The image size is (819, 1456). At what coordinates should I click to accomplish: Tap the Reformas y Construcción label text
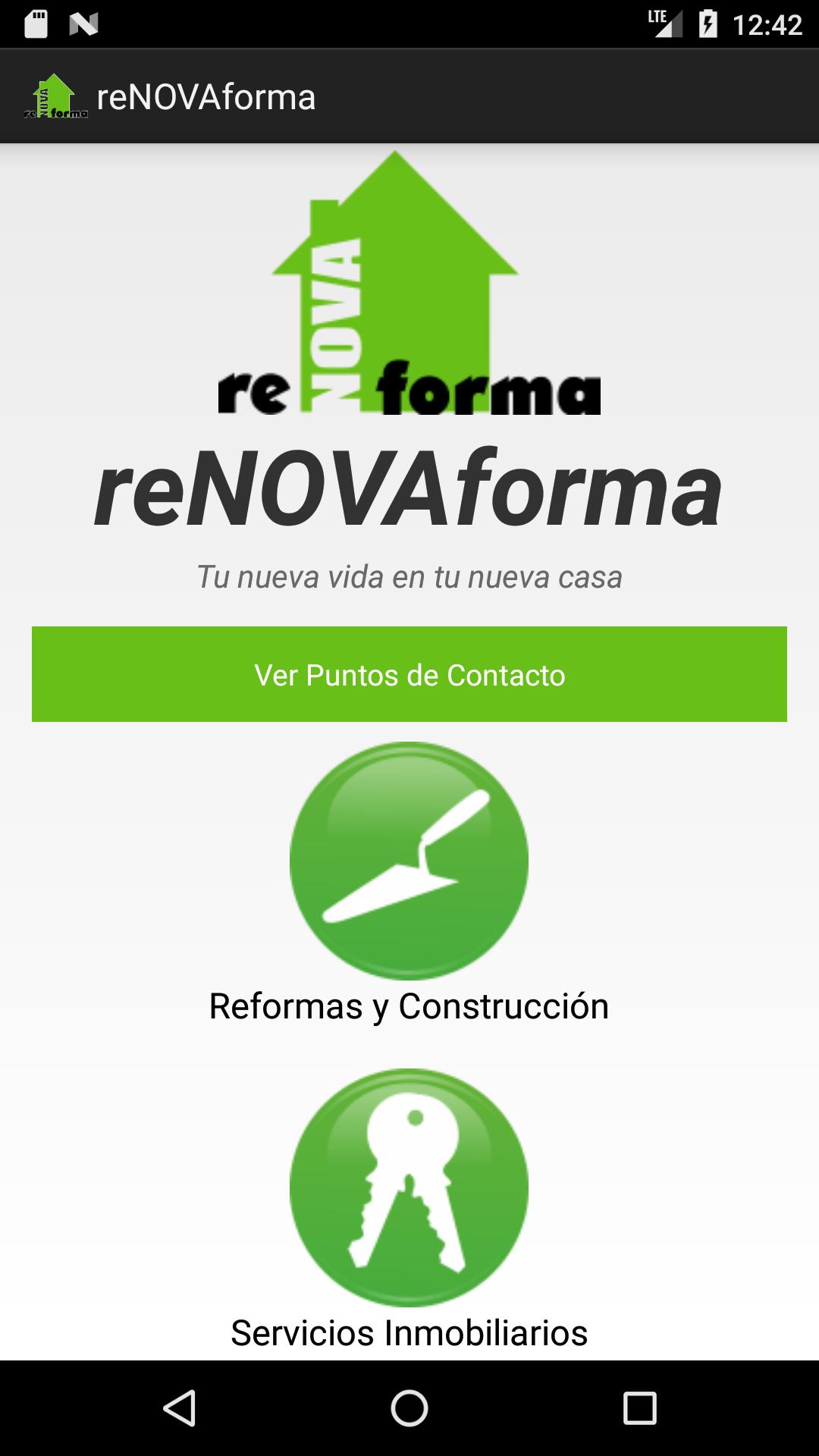[x=409, y=1006]
